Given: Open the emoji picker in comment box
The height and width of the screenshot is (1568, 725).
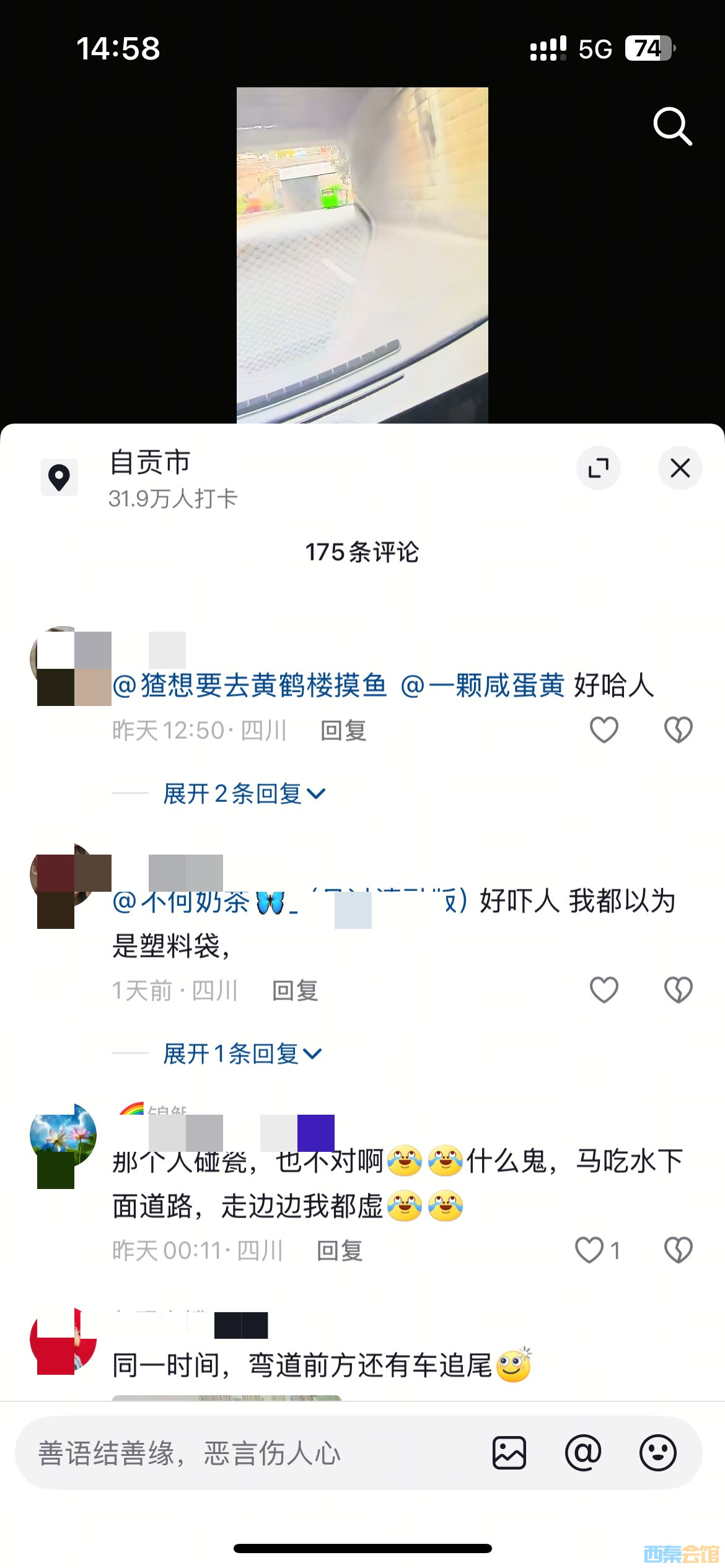Looking at the screenshot, I should pos(657,1453).
